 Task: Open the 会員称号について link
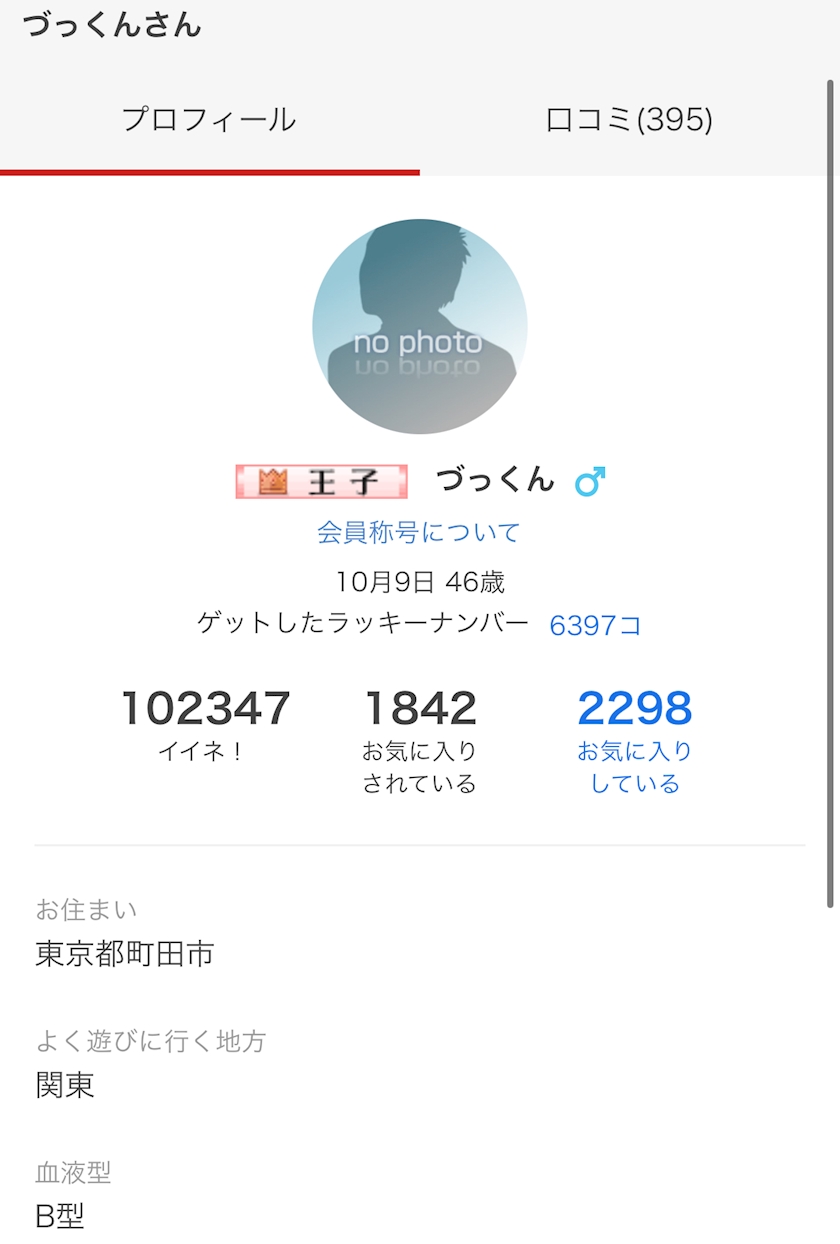[x=419, y=532]
